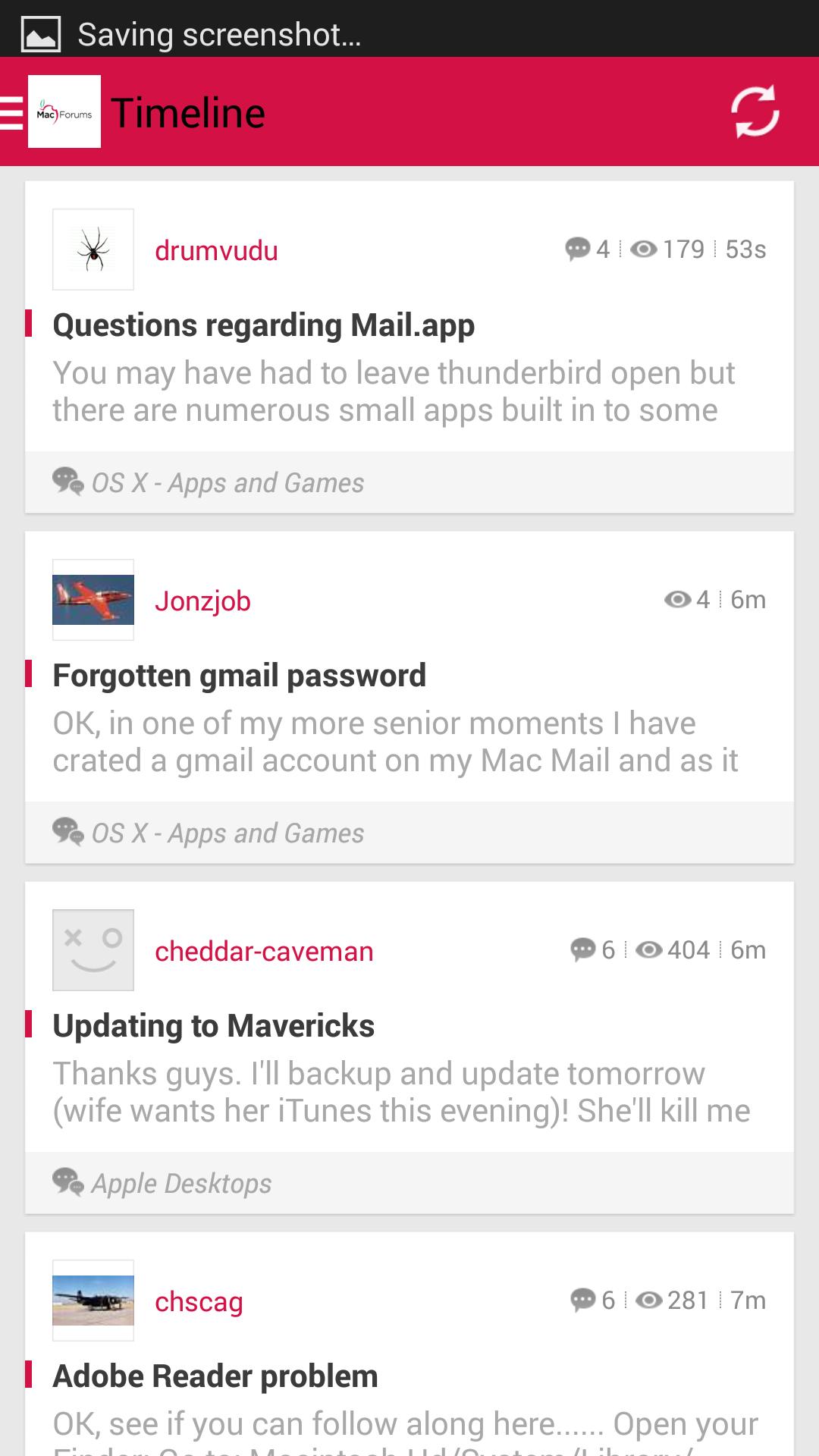Open the Updating to Mavericks thread
Screen dimensions: 819x1456
coord(213,1025)
